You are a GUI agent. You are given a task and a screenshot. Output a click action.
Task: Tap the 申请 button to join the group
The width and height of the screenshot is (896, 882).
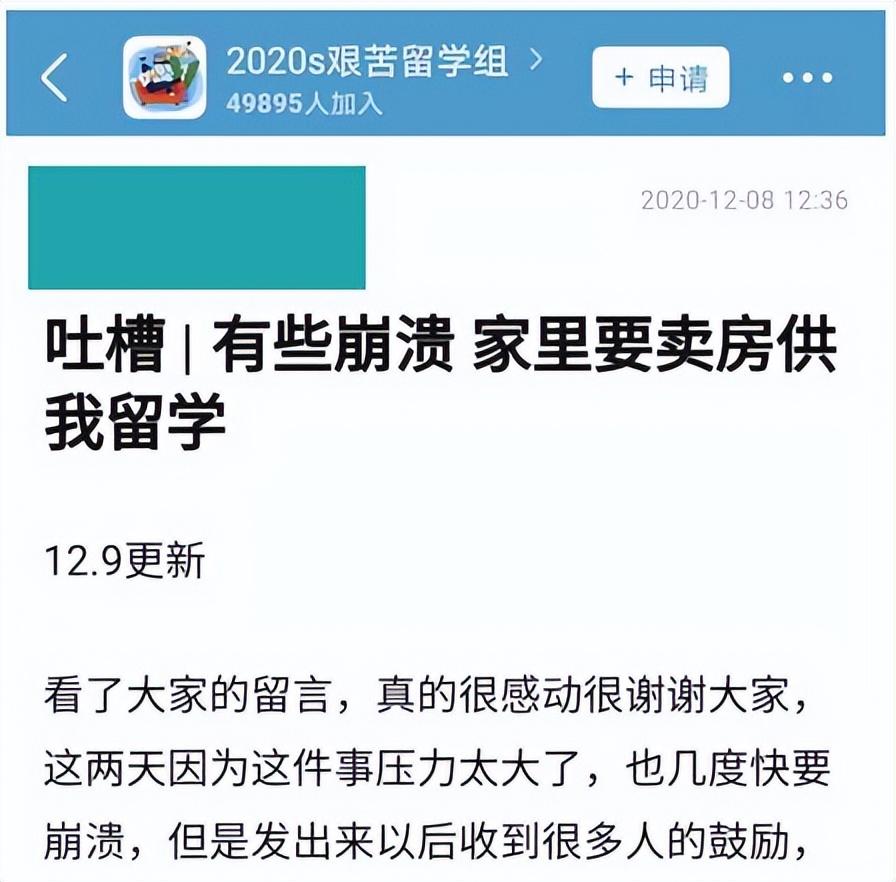[x=660, y=78]
